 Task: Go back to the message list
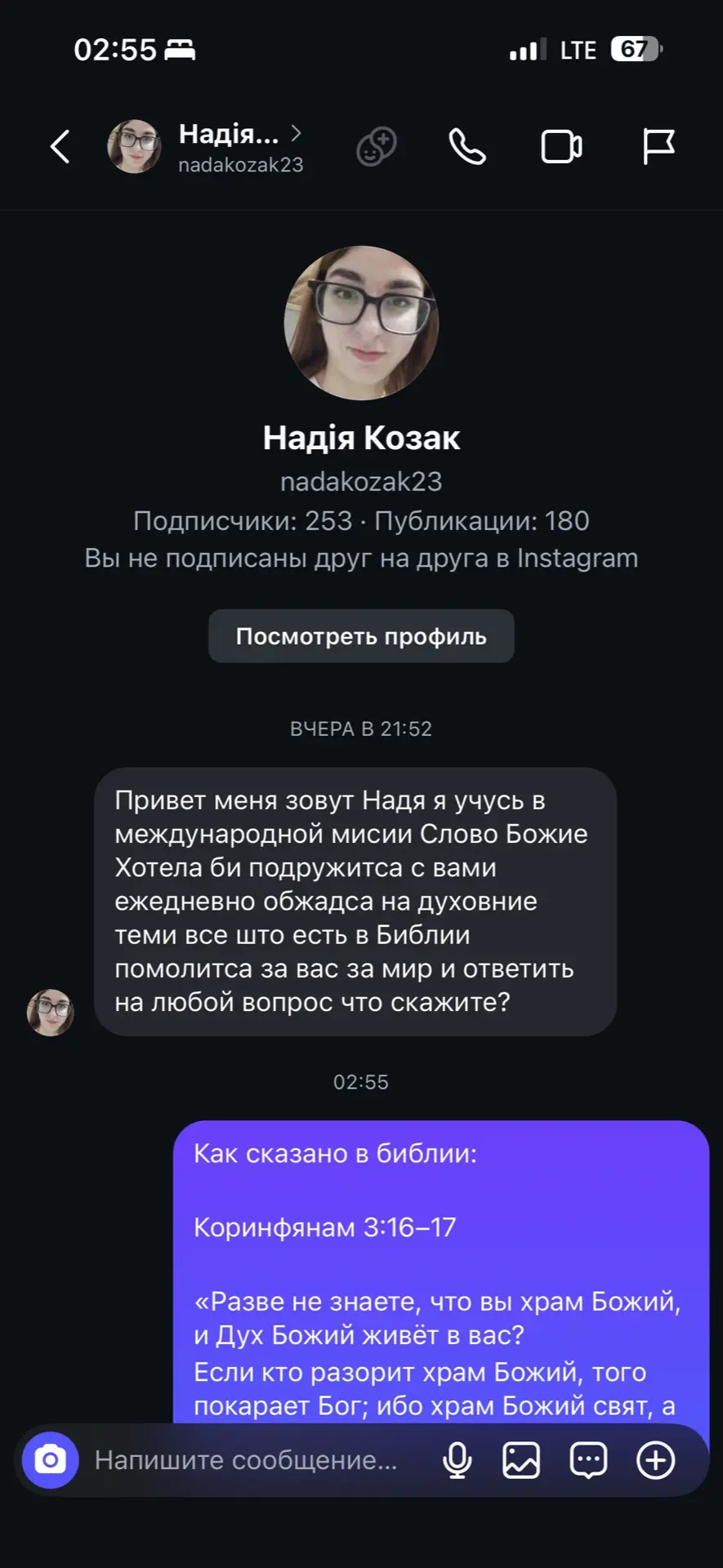(x=60, y=148)
